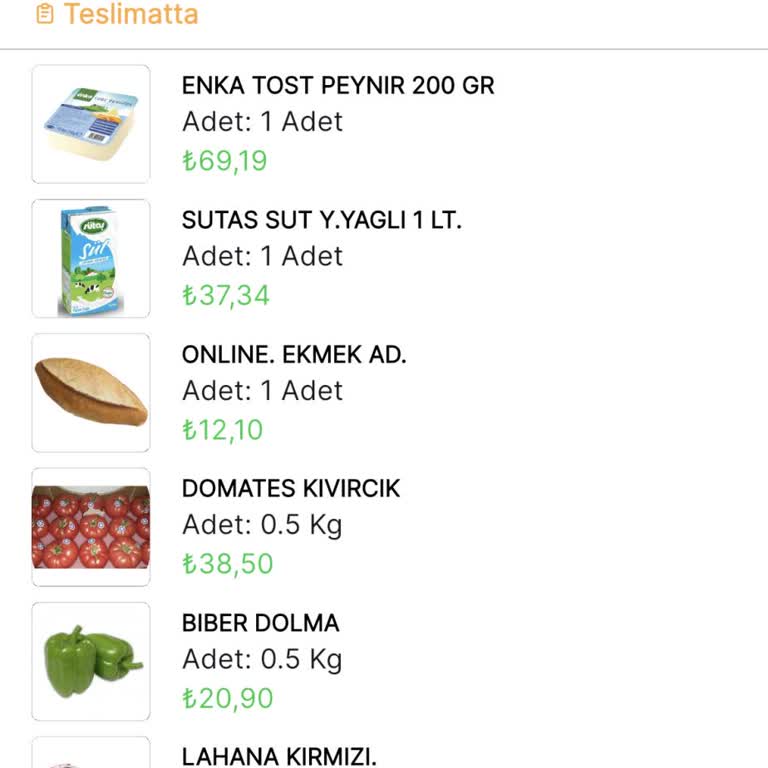Open the ENKA TOST PEYNIR 200 GR item
Viewport: 768px width, 768px height.
pyautogui.click(x=338, y=86)
